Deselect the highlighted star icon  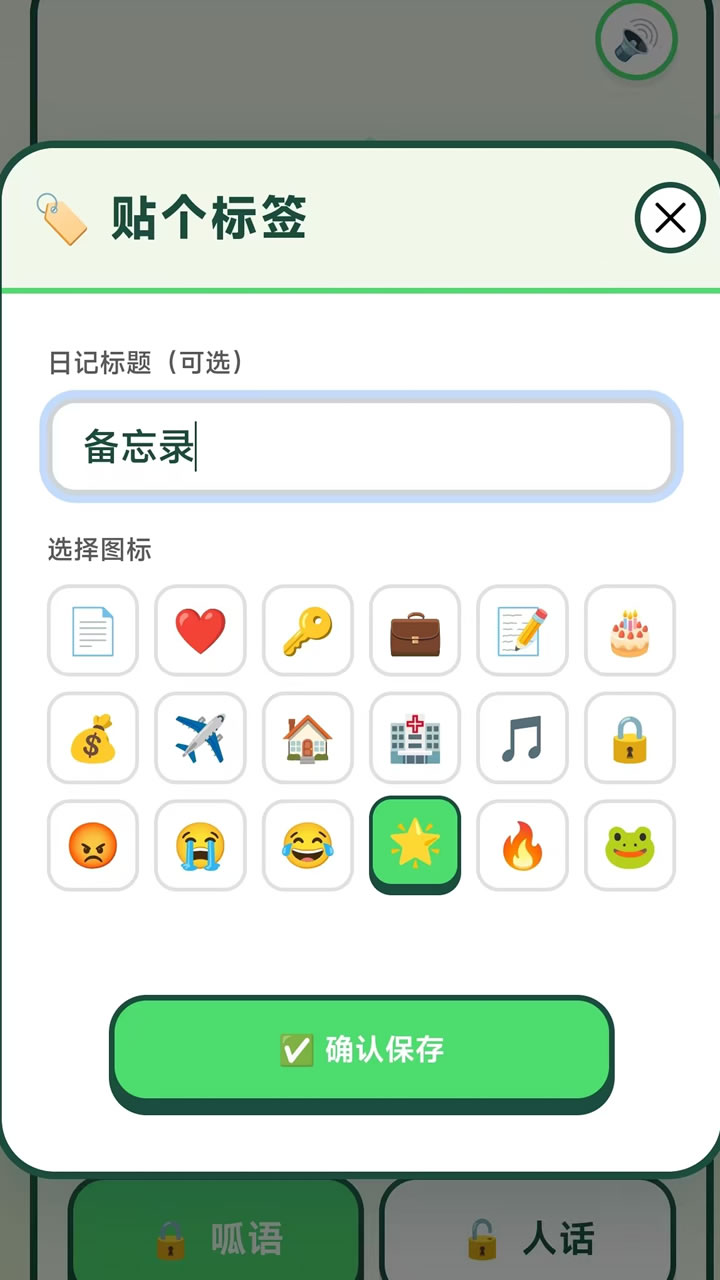click(x=415, y=846)
